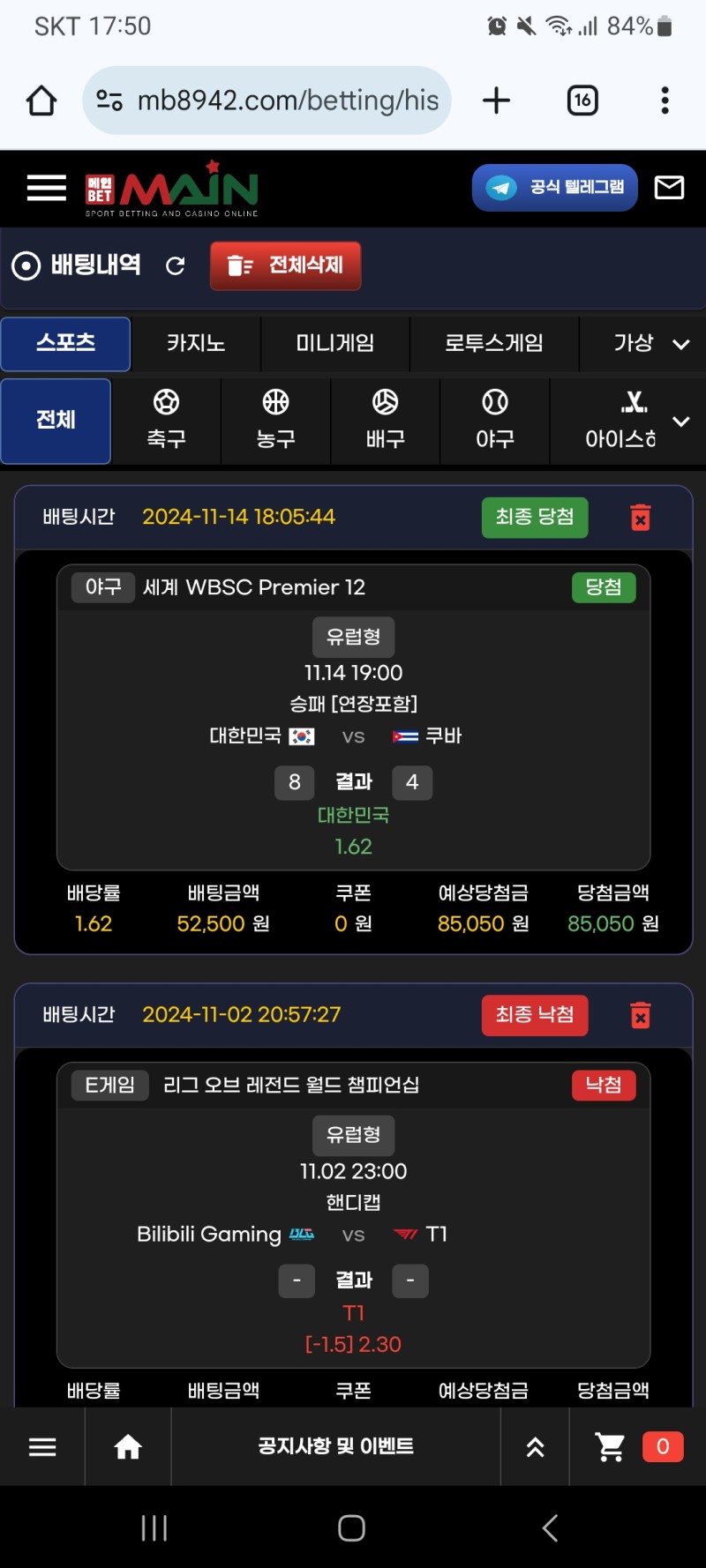Open 공지사항 및 이벤트 in bottom bar

point(335,1446)
